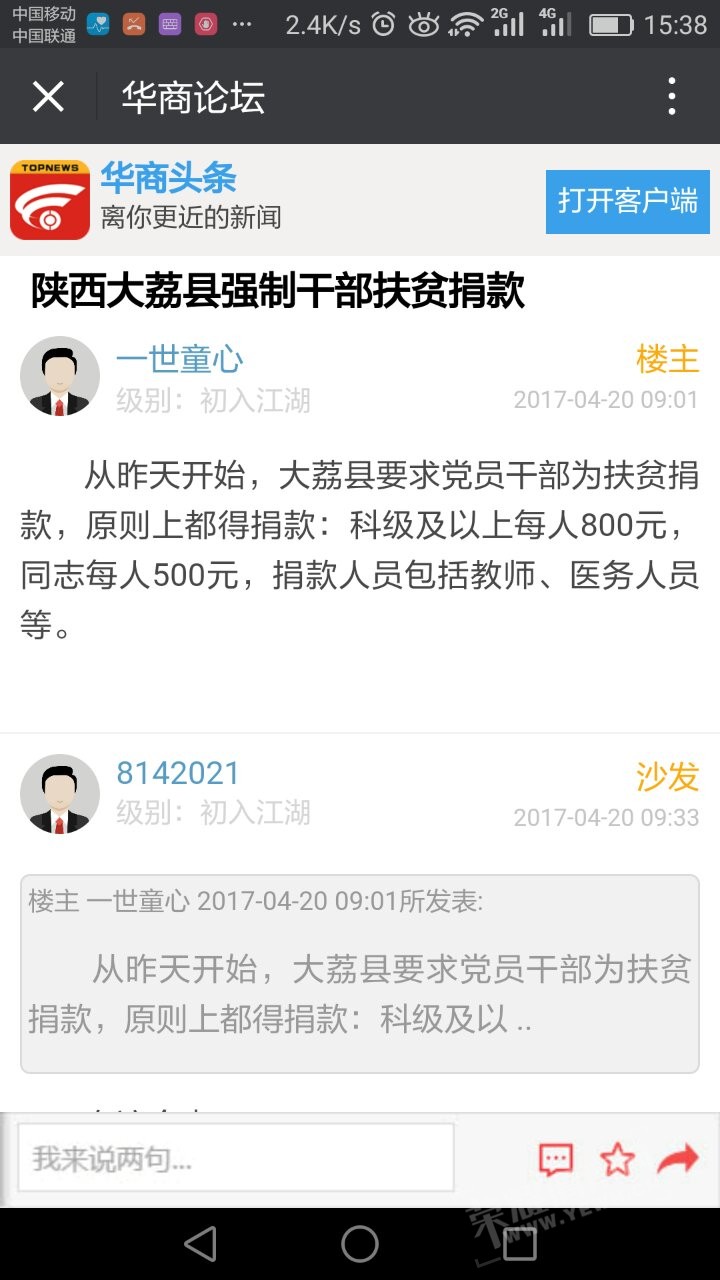Go to the home screen
Screen dimensions: 720x1280
(x=360, y=1244)
